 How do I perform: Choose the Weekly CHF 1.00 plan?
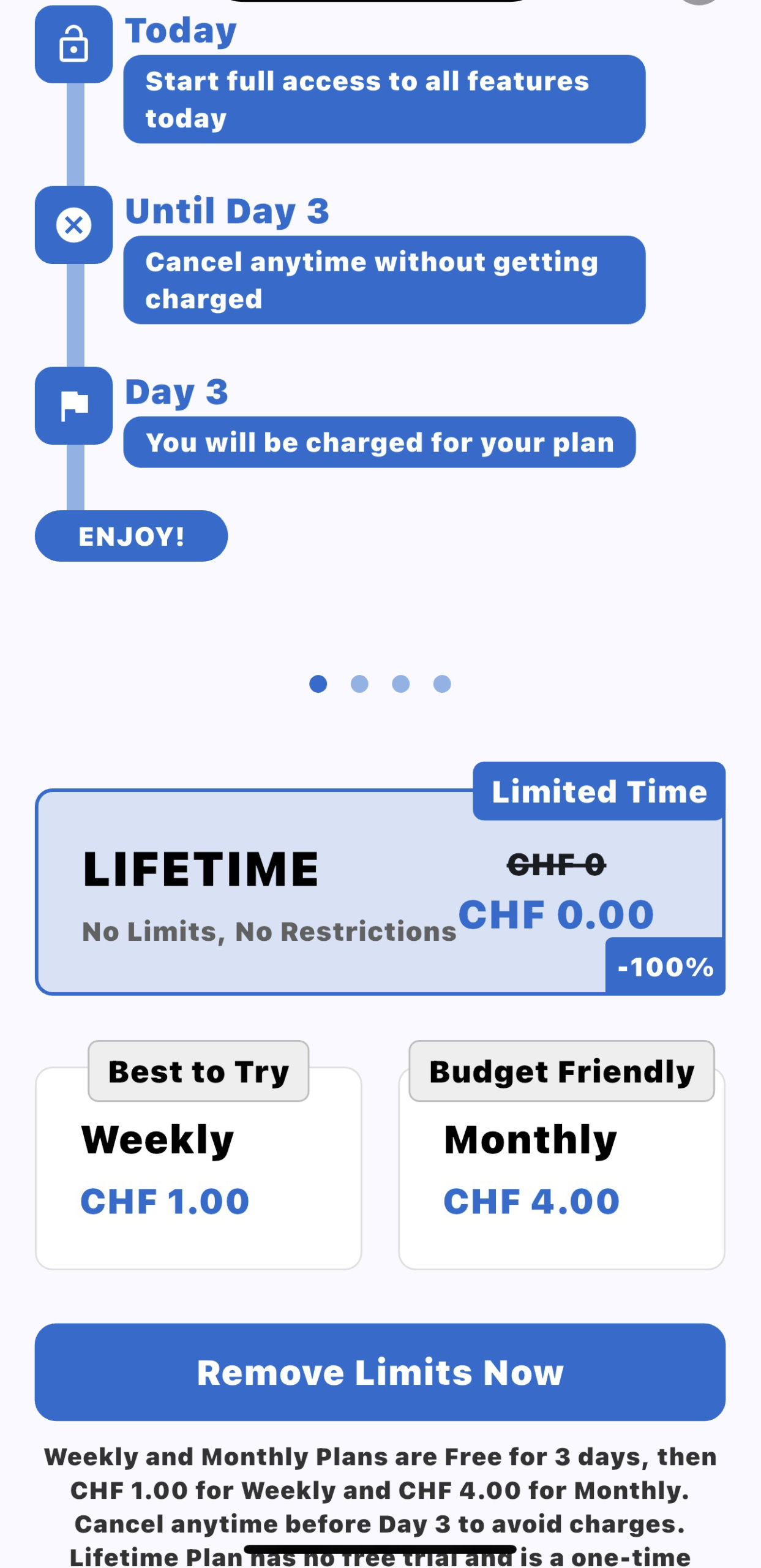(x=198, y=1167)
